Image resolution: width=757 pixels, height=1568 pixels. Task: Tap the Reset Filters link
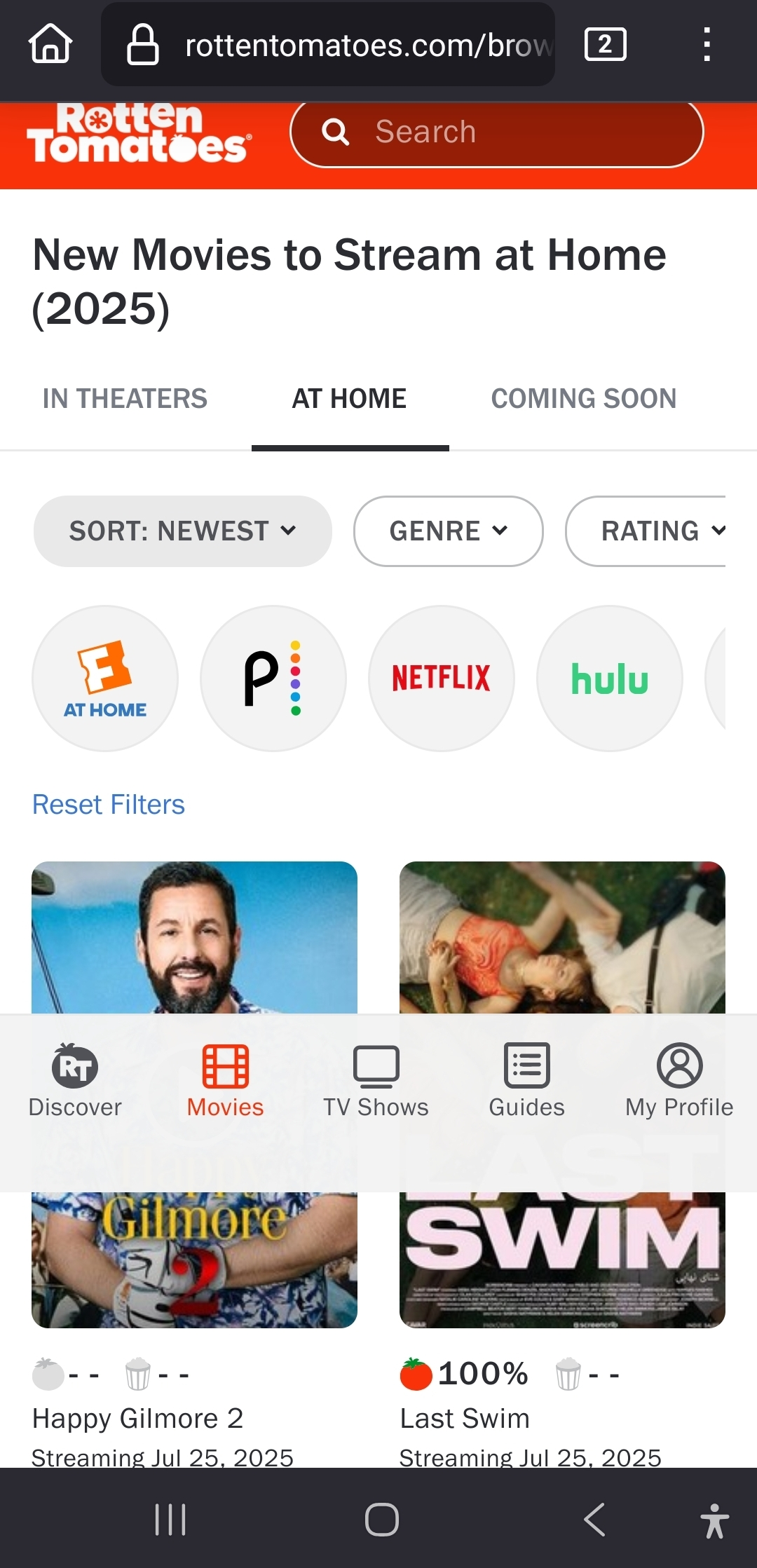(109, 805)
